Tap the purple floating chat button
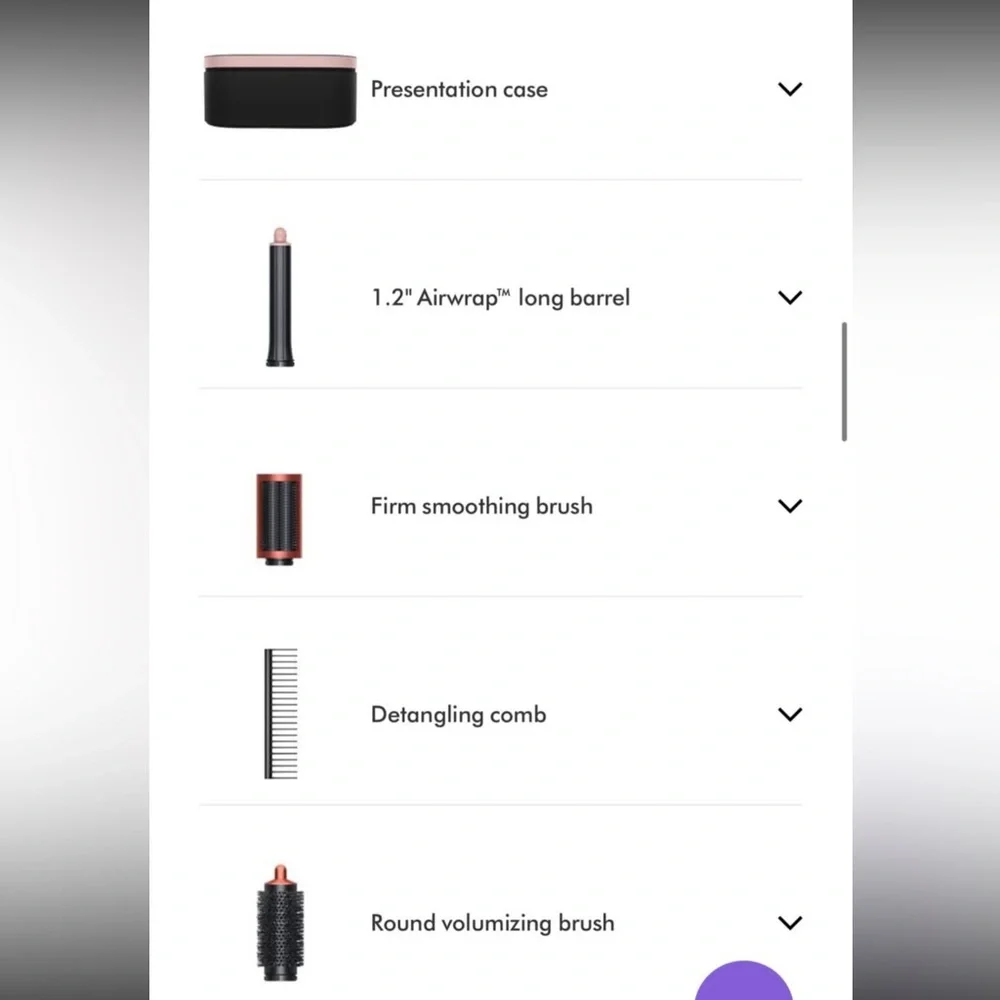The width and height of the screenshot is (1000, 1000). click(743, 984)
